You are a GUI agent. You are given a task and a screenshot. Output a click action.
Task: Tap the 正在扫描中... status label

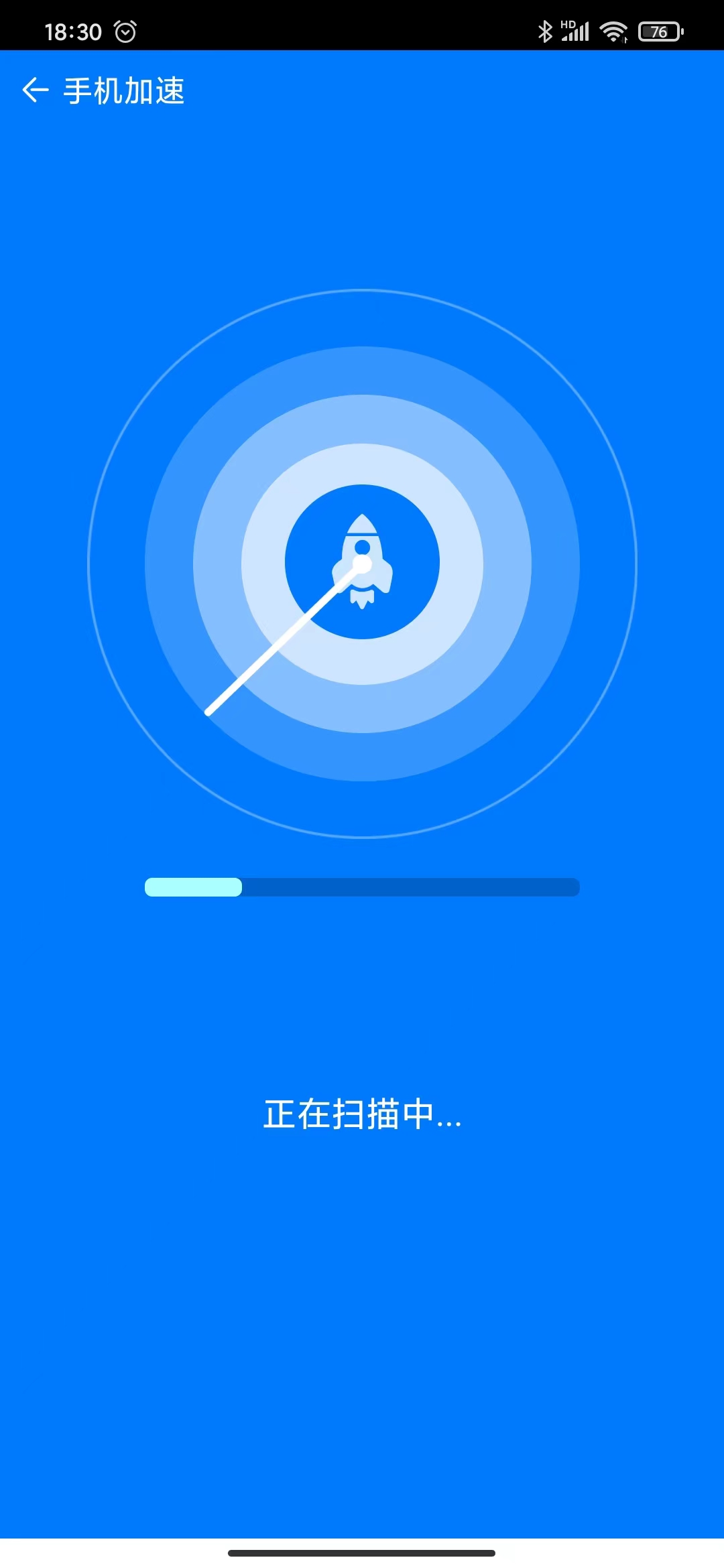point(362,1112)
